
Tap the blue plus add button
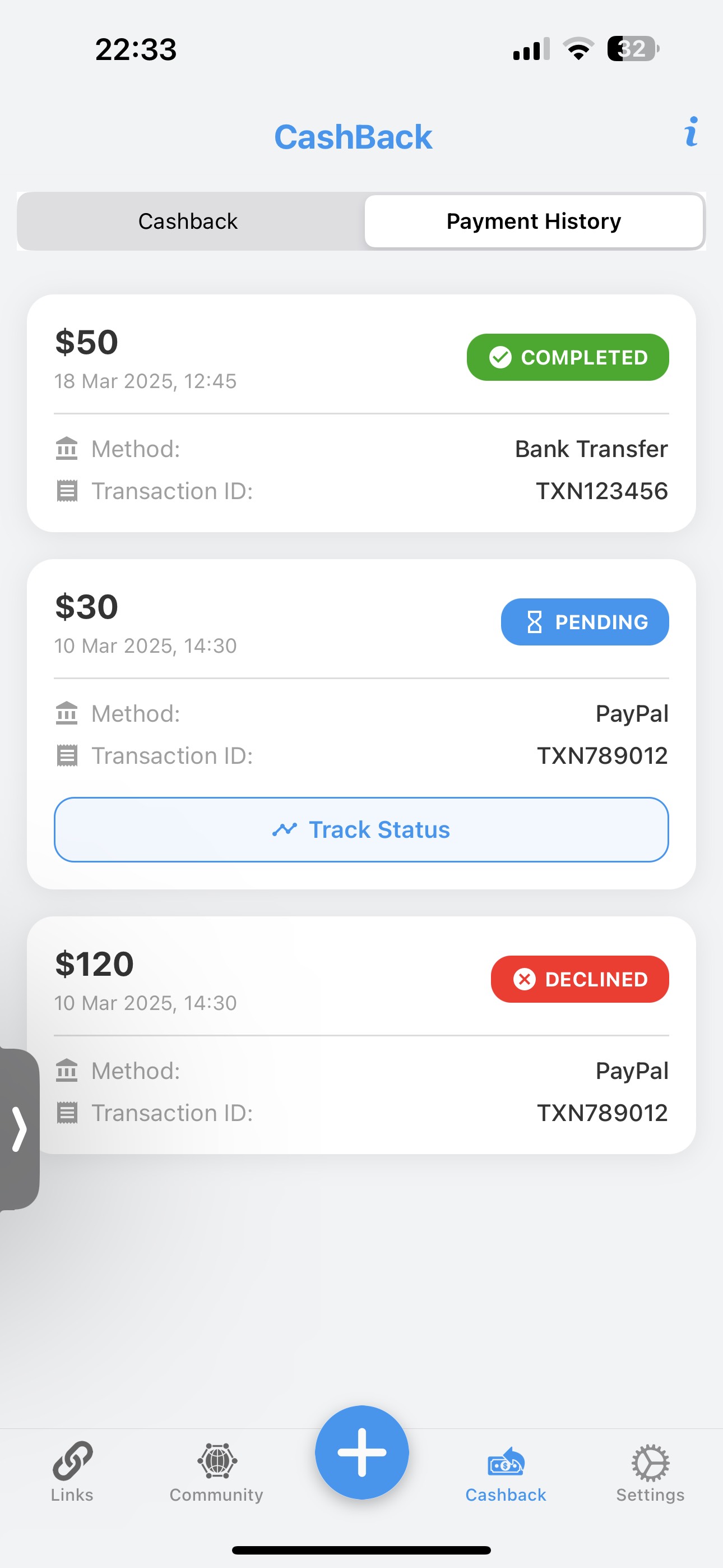[x=361, y=1452]
